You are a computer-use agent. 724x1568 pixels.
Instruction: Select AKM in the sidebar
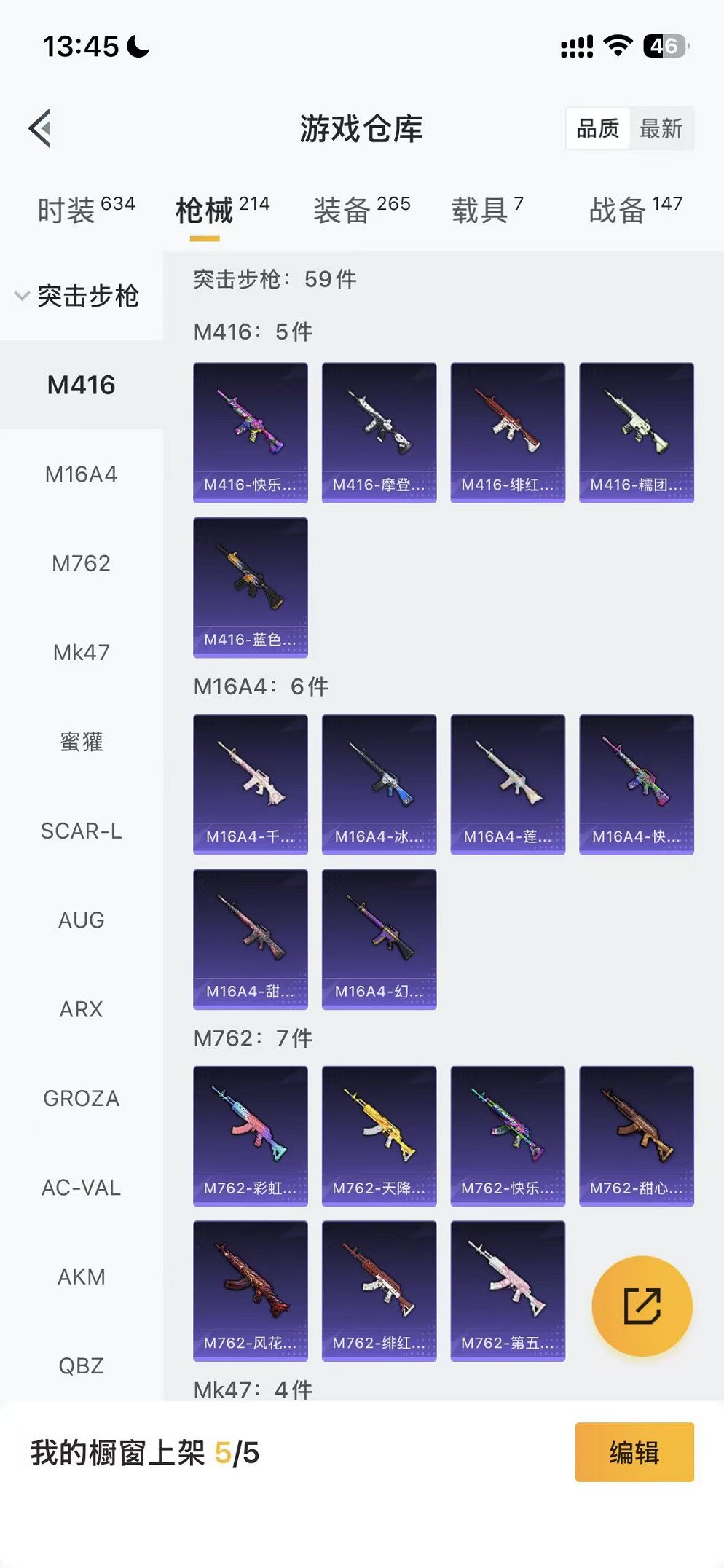tap(81, 1277)
